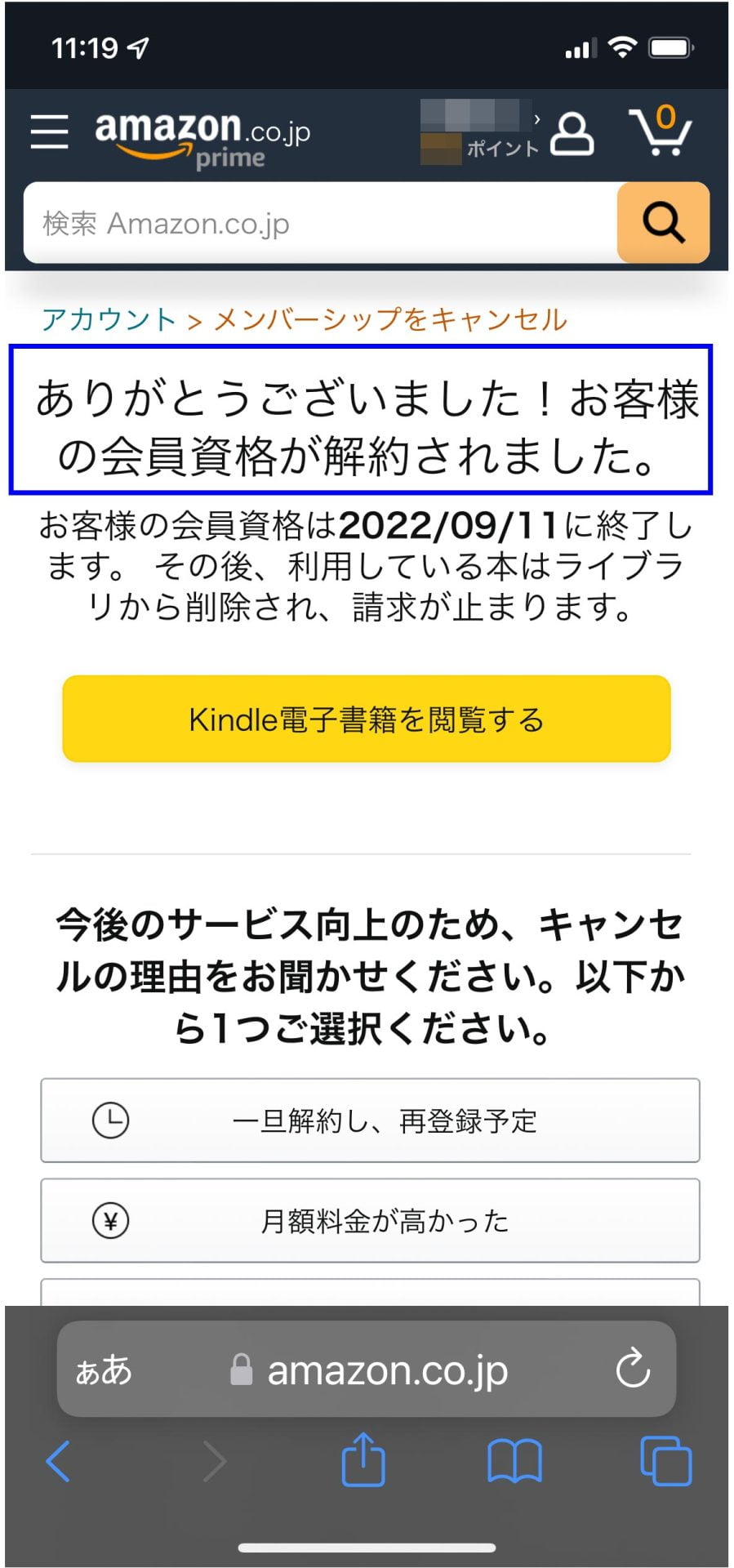734x1568 pixels.
Task: Tap the 検索 Amazon.co.jp search field
Action: tap(318, 223)
